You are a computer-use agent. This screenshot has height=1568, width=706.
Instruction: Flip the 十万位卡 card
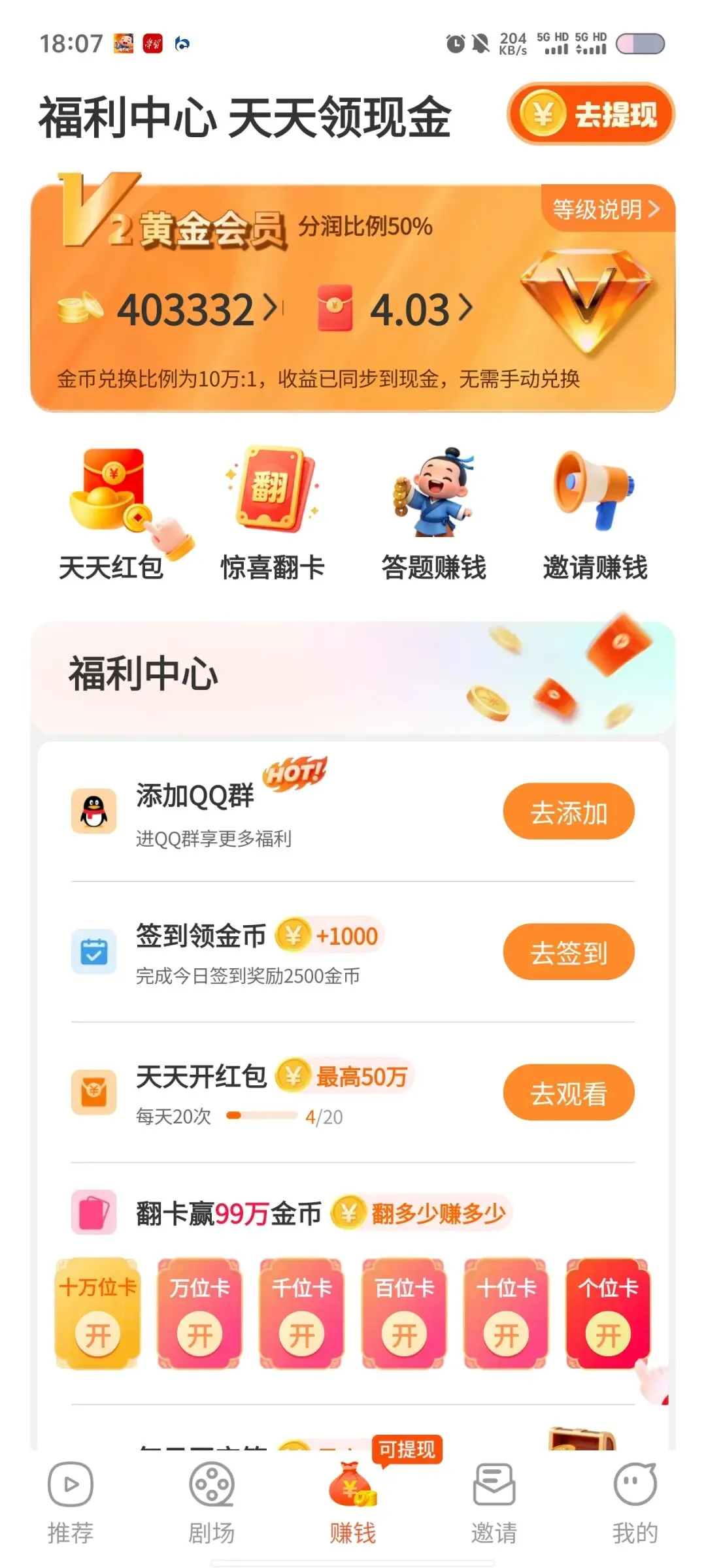(98, 1313)
